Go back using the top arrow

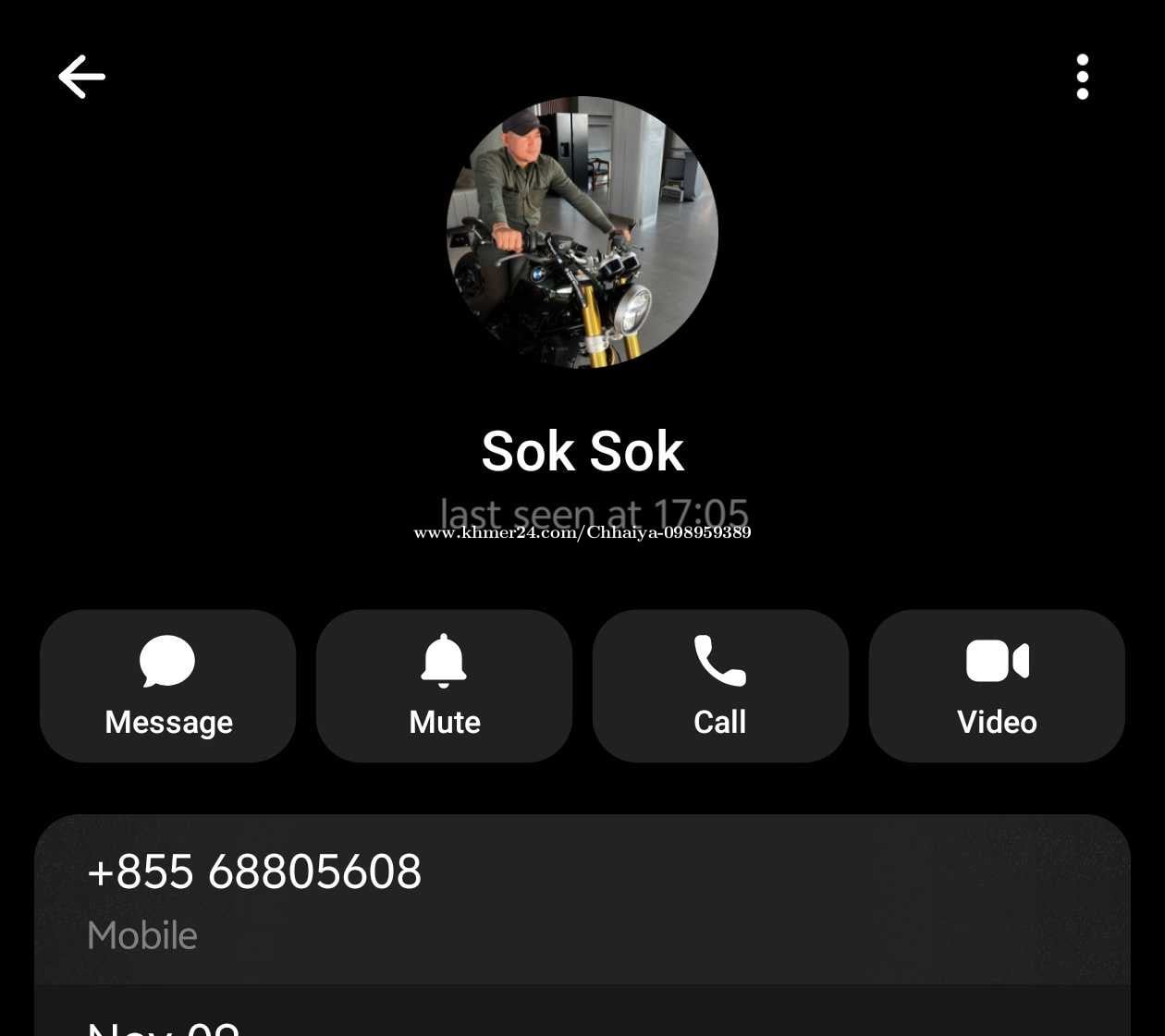tap(81, 77)
